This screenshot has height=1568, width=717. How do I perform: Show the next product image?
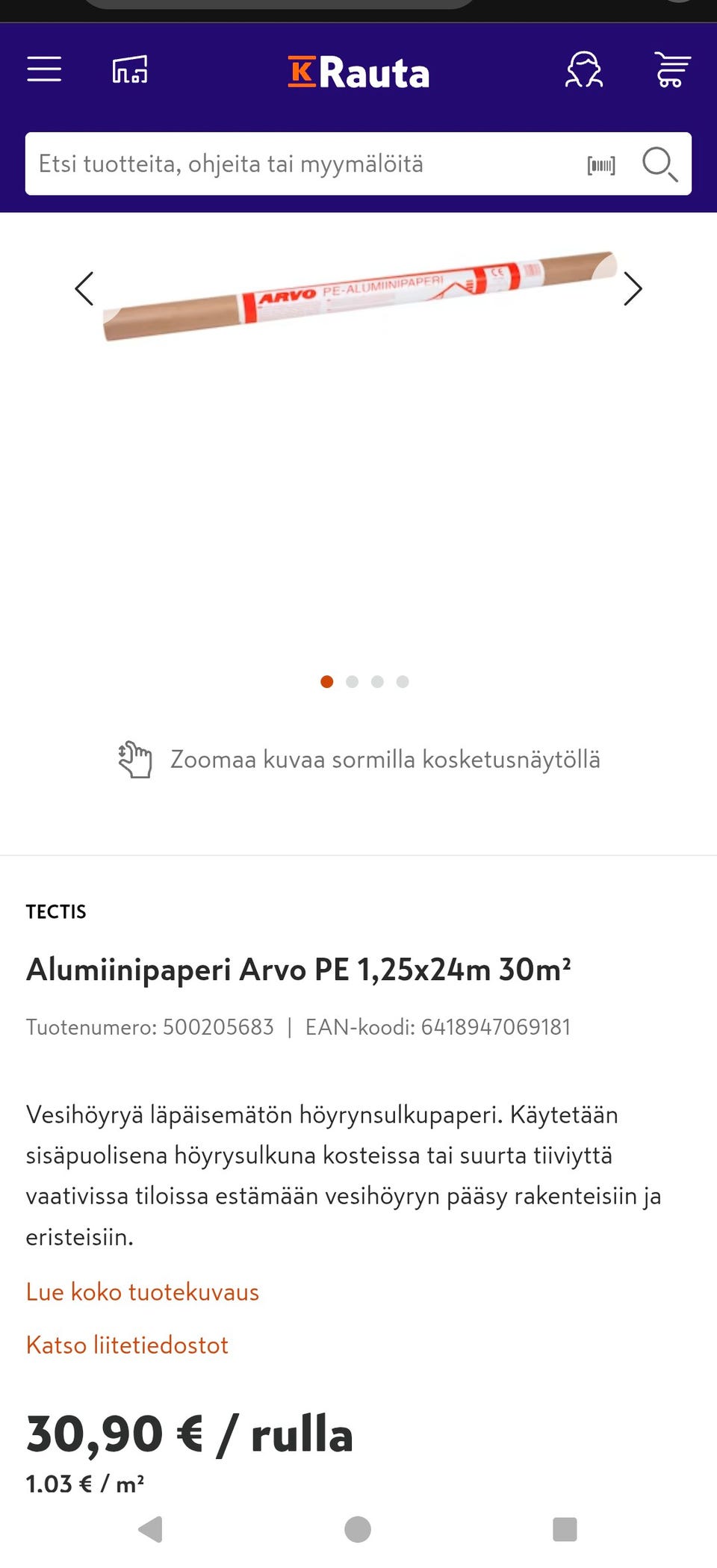tap(633, 288)
